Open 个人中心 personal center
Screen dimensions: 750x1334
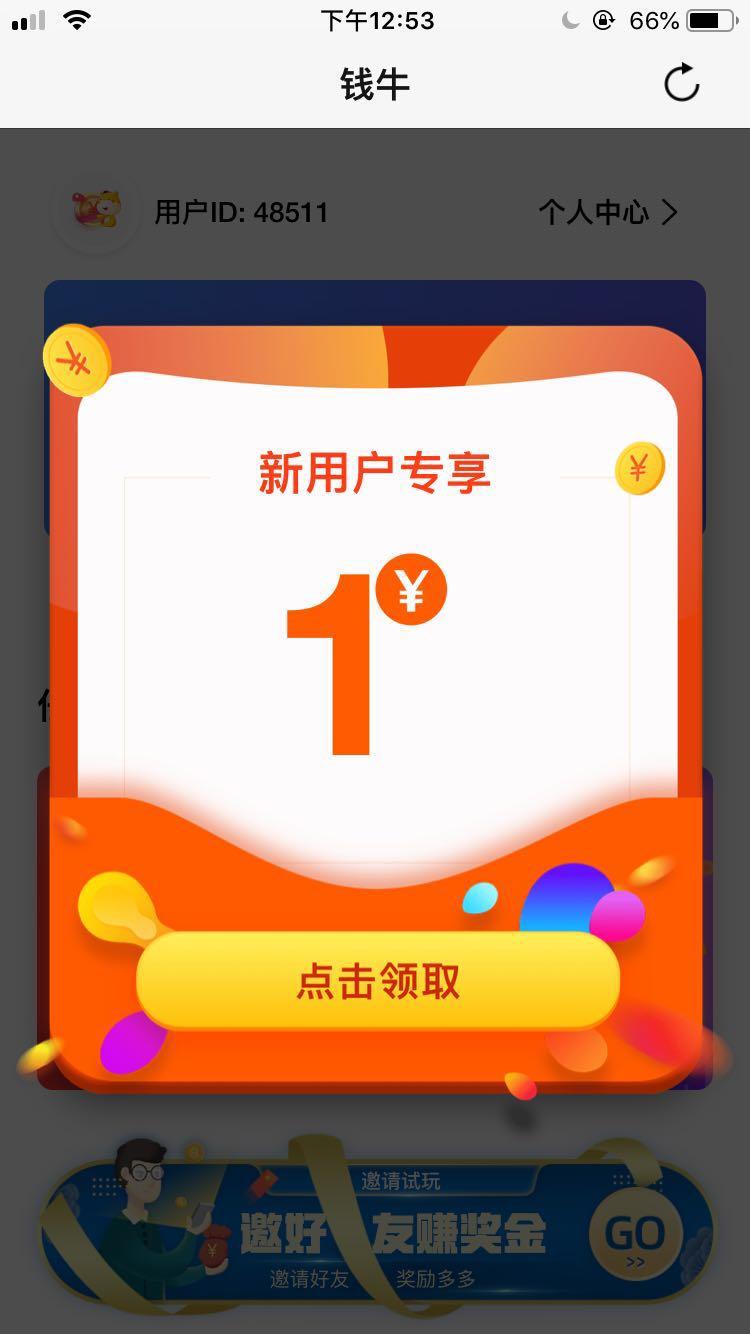pos(608,212)
